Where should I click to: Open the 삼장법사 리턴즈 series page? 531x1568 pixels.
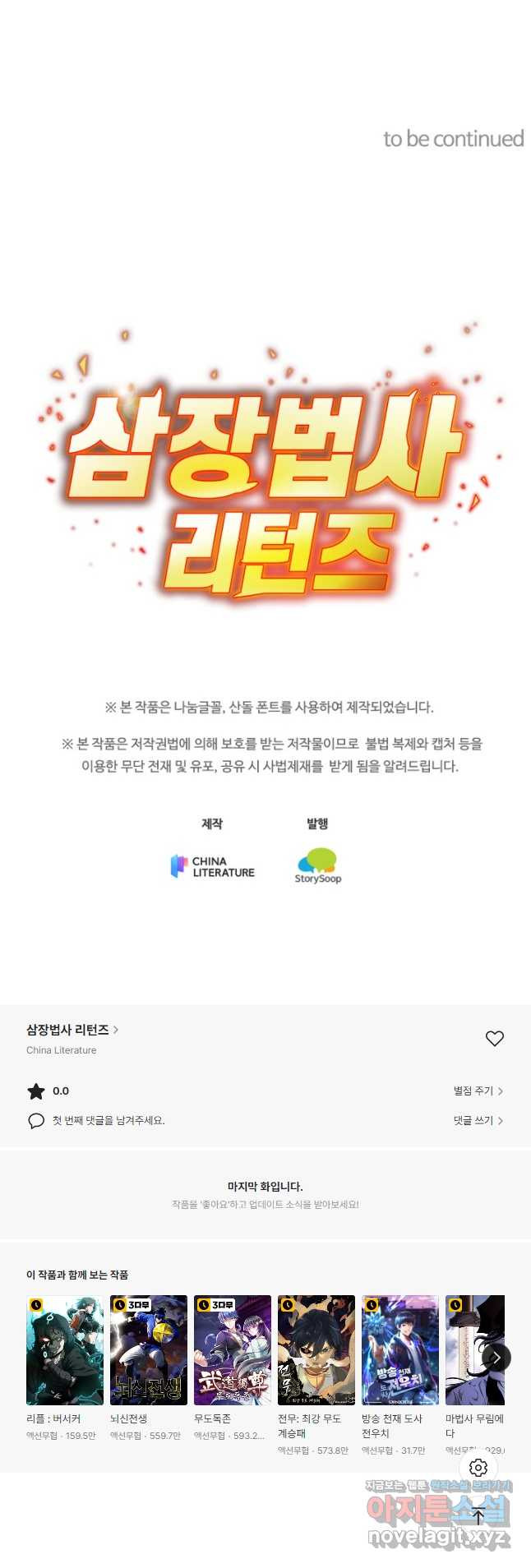click(72, 1029)
